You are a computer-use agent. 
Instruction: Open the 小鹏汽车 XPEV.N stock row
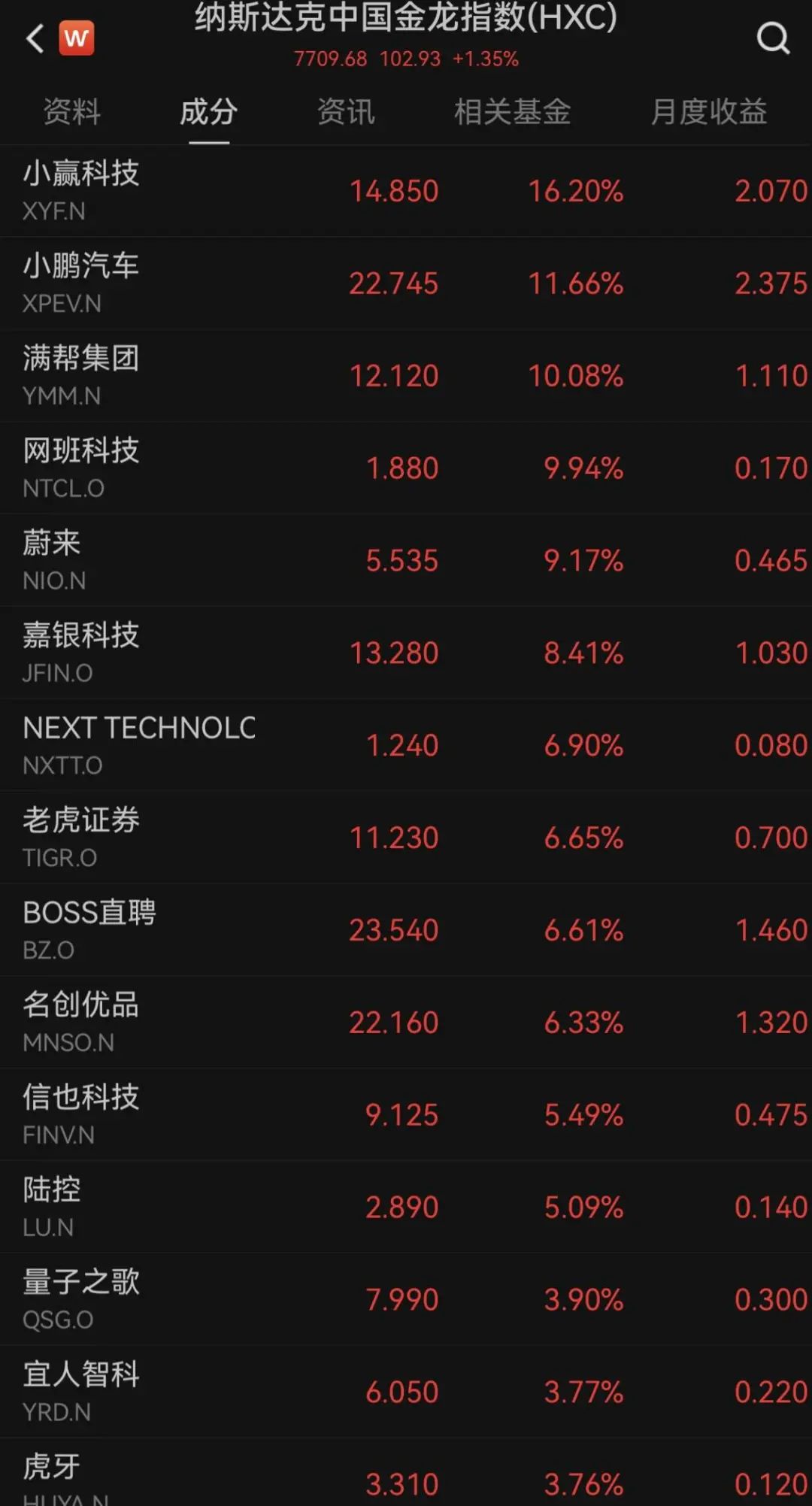tap(406, 283)
